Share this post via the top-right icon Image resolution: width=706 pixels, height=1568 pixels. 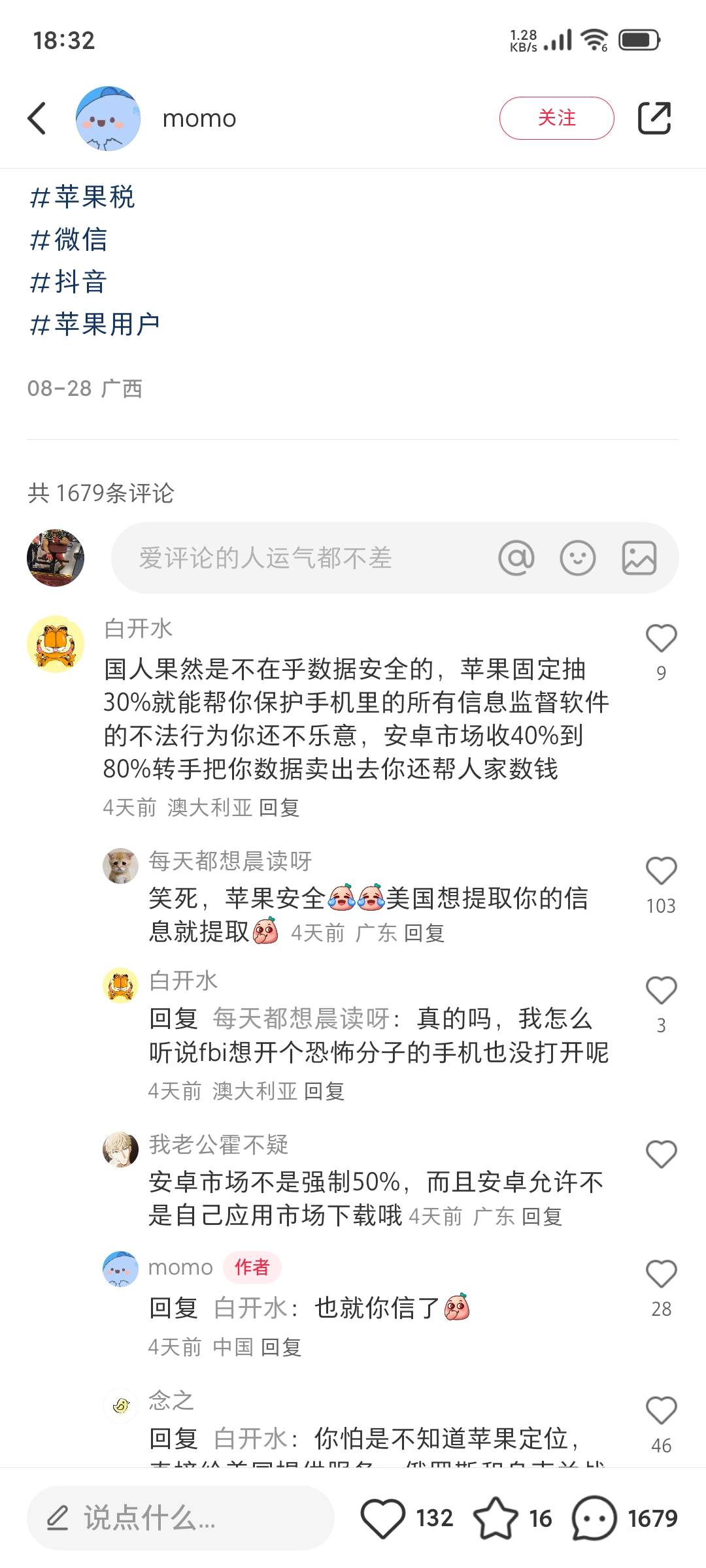pyautogui.click(x=654, y=118)
